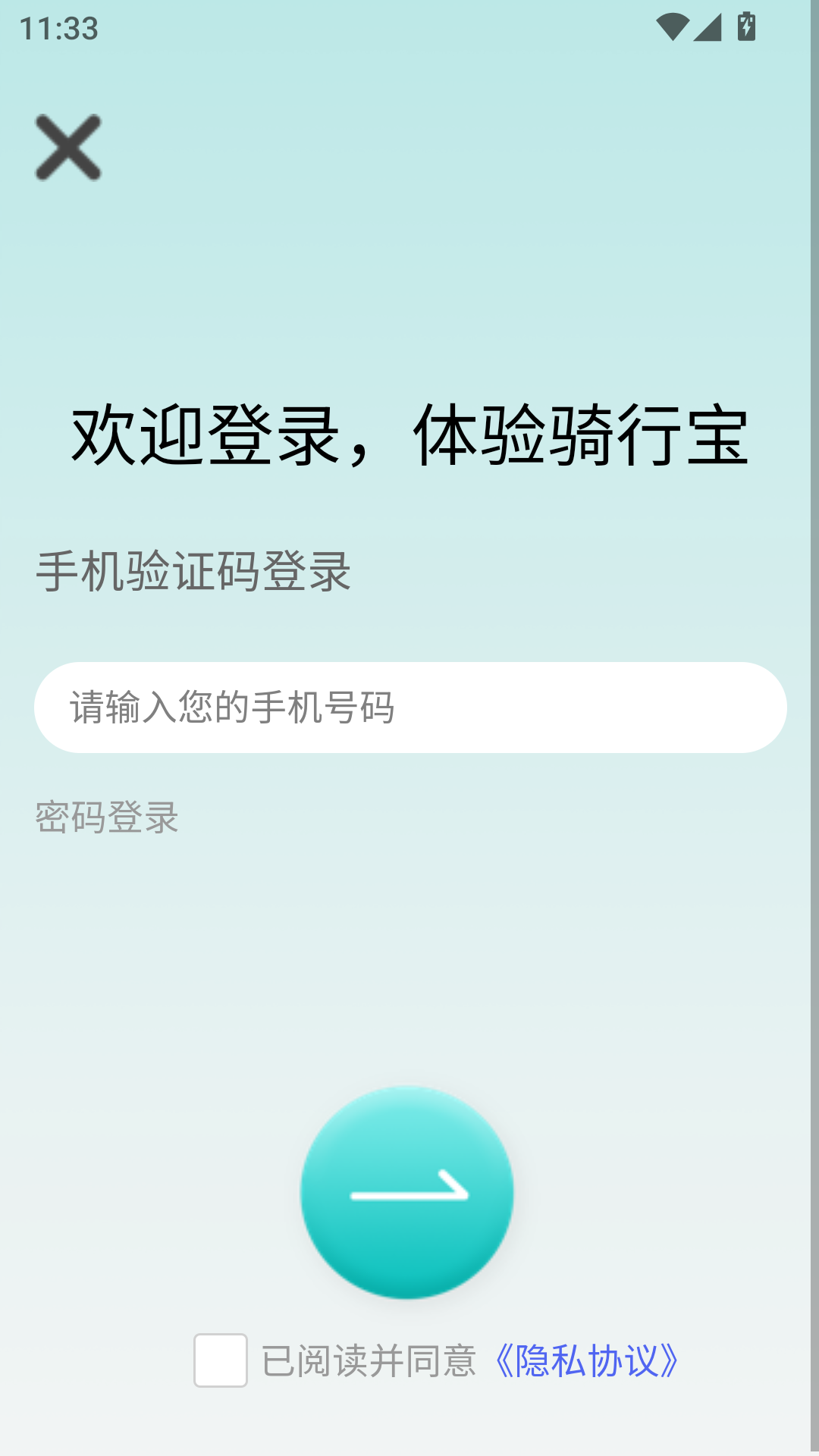
Task: Click the cellular signal icon
Action: pos(709,25)
